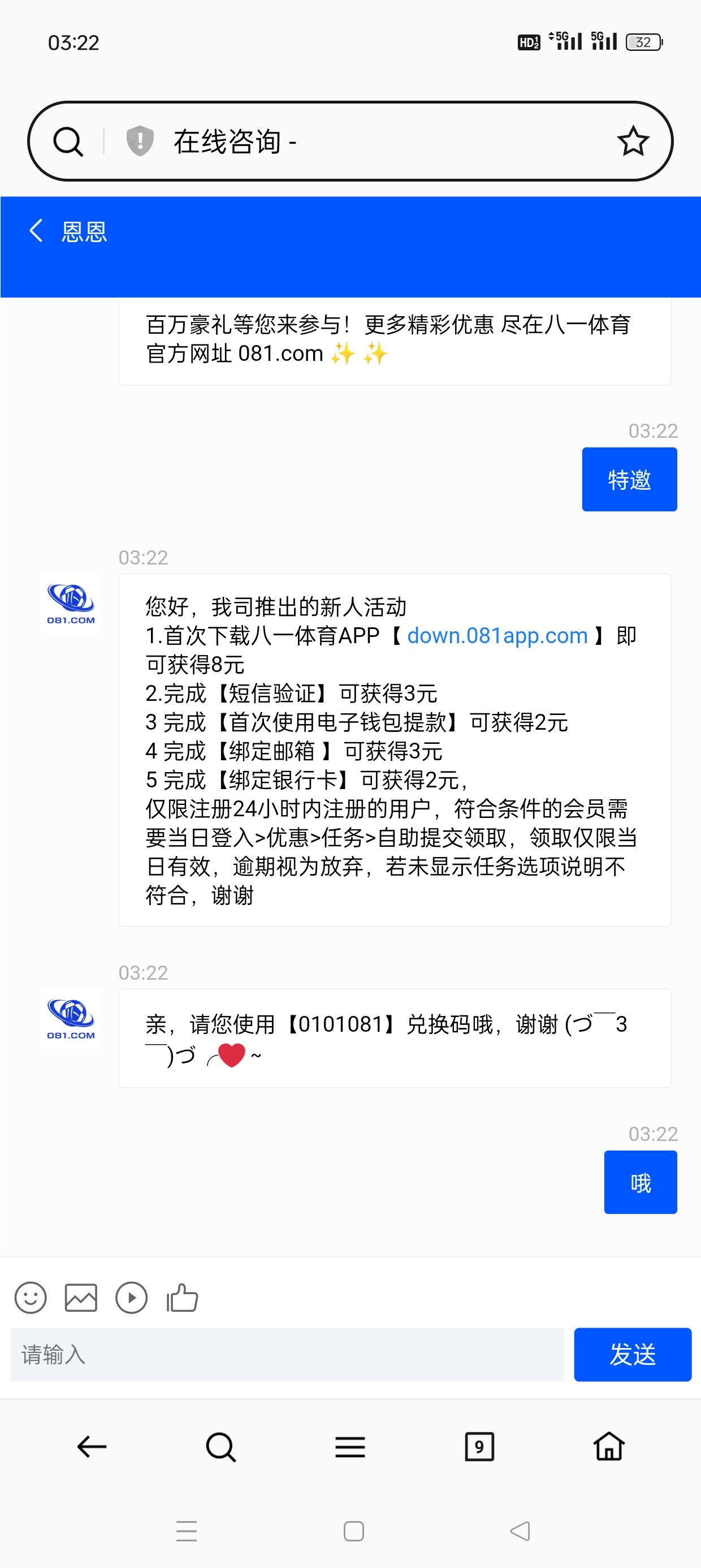Select the video send icon
This screenshot has height=1568, width=701.
tap(131, 1297)
